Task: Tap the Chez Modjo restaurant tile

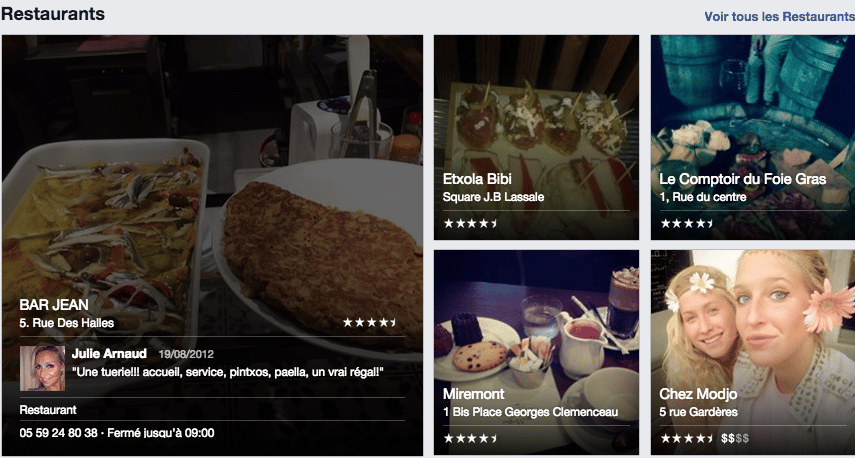Action: pyautogui.click(x=752, y=352)
